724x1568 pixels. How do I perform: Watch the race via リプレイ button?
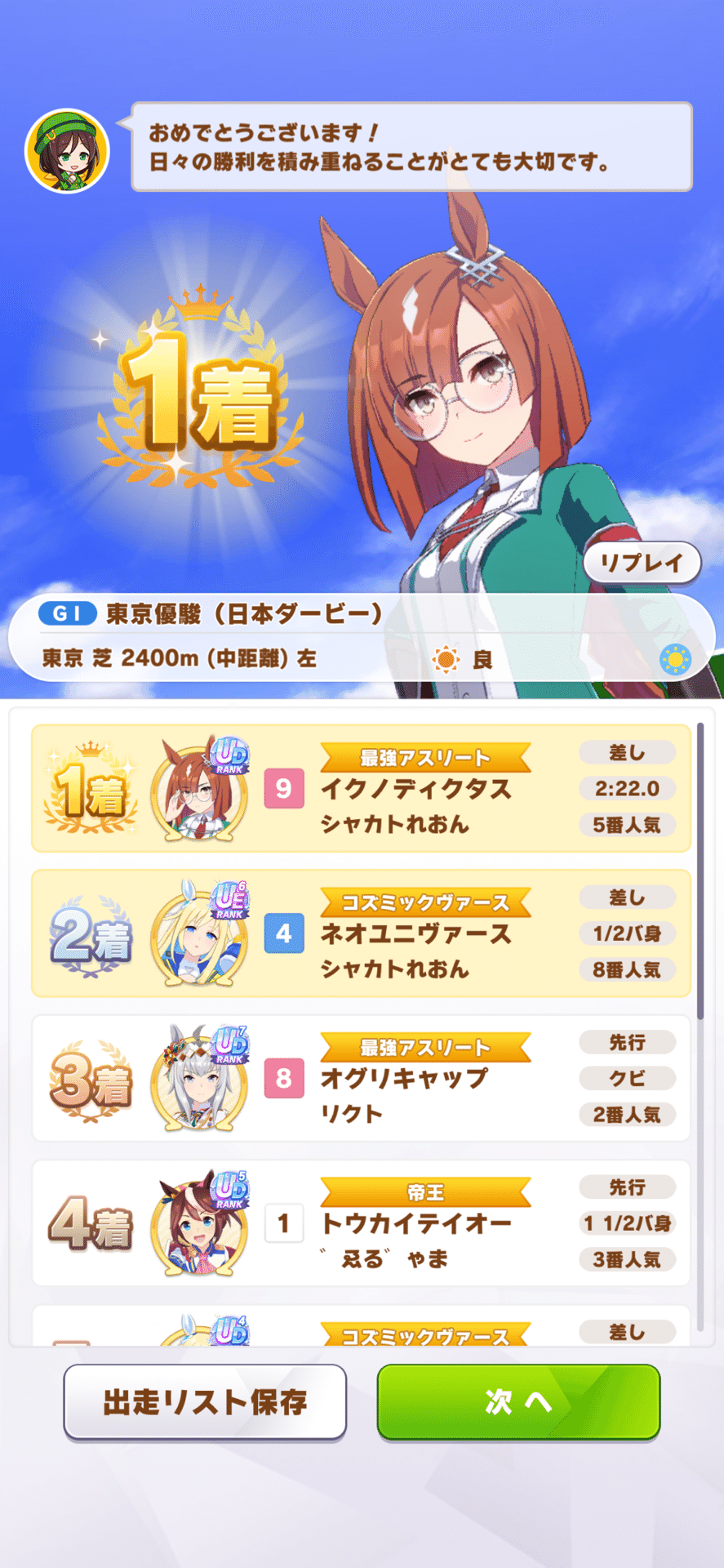[642, 562]
